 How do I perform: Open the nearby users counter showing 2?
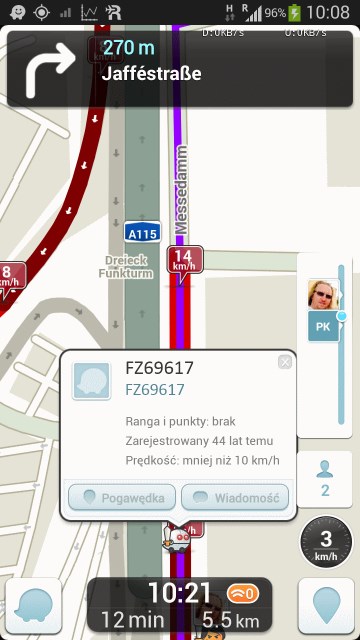tap(325, 480)
